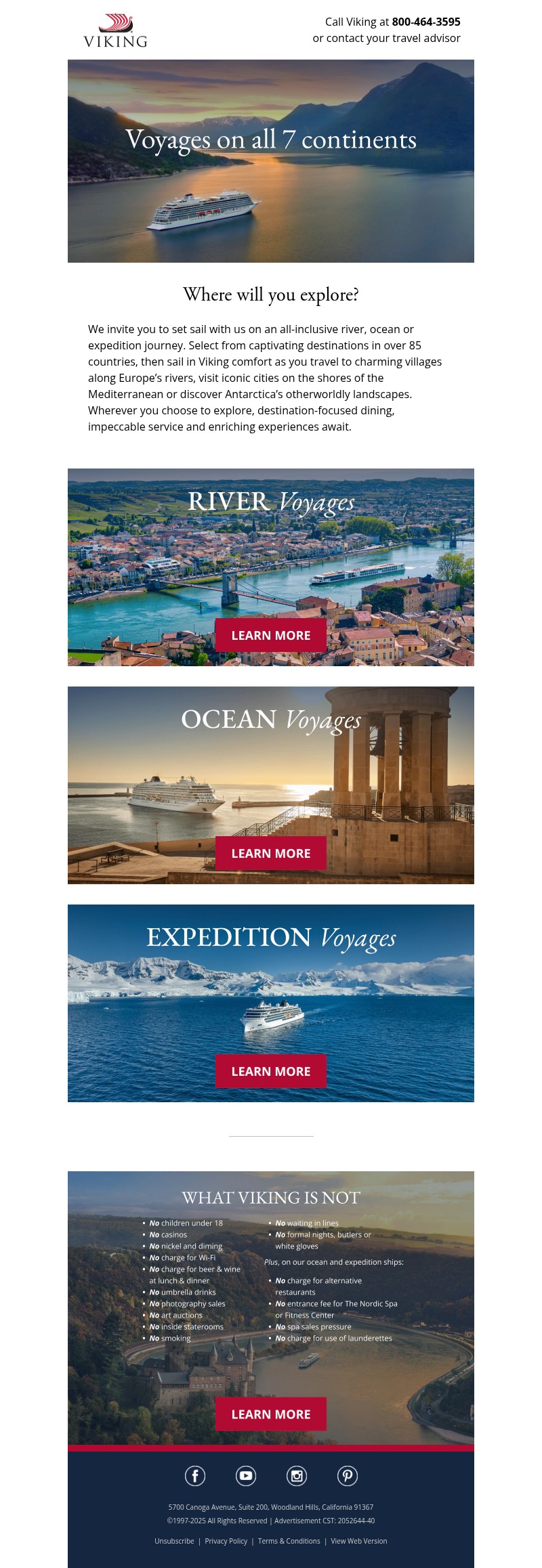
Task: Learn more about What Viking Is Not
Action: point(271,1414)
